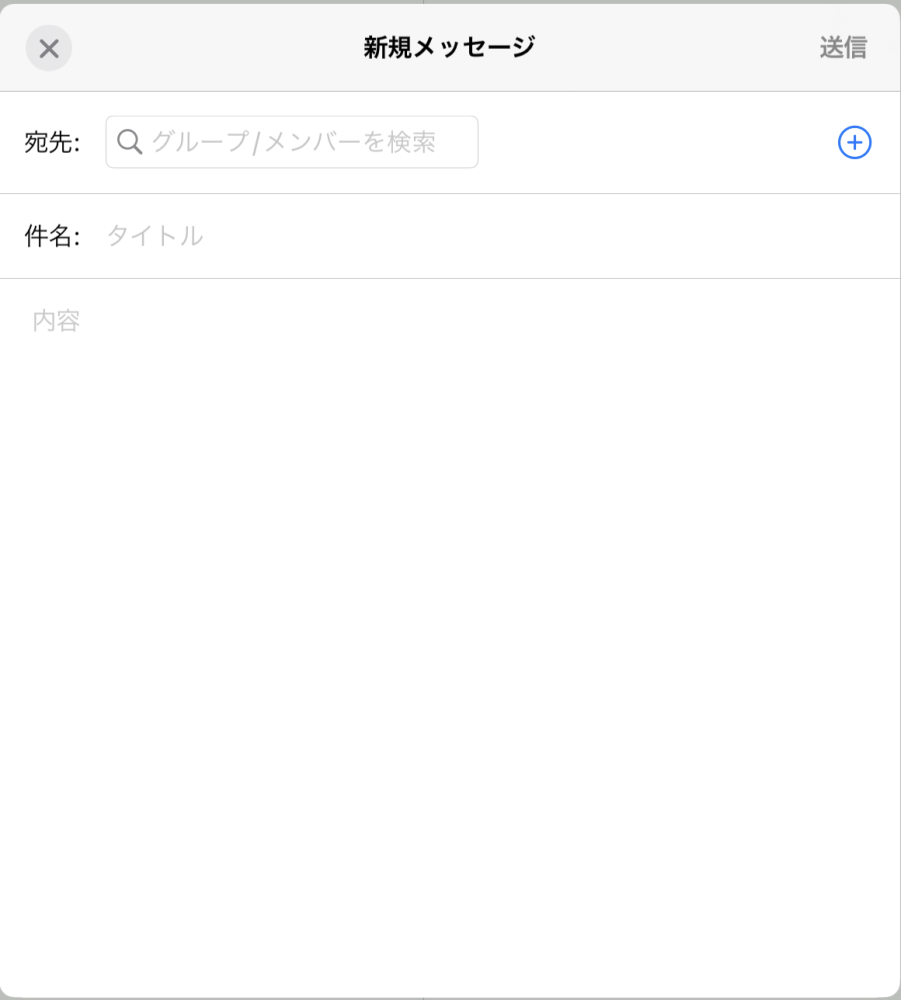Viewport: 901px width, 1000px height.
Task: Add recipients with the plus icon
Action: pyautogui.click(x=854, y=143)
